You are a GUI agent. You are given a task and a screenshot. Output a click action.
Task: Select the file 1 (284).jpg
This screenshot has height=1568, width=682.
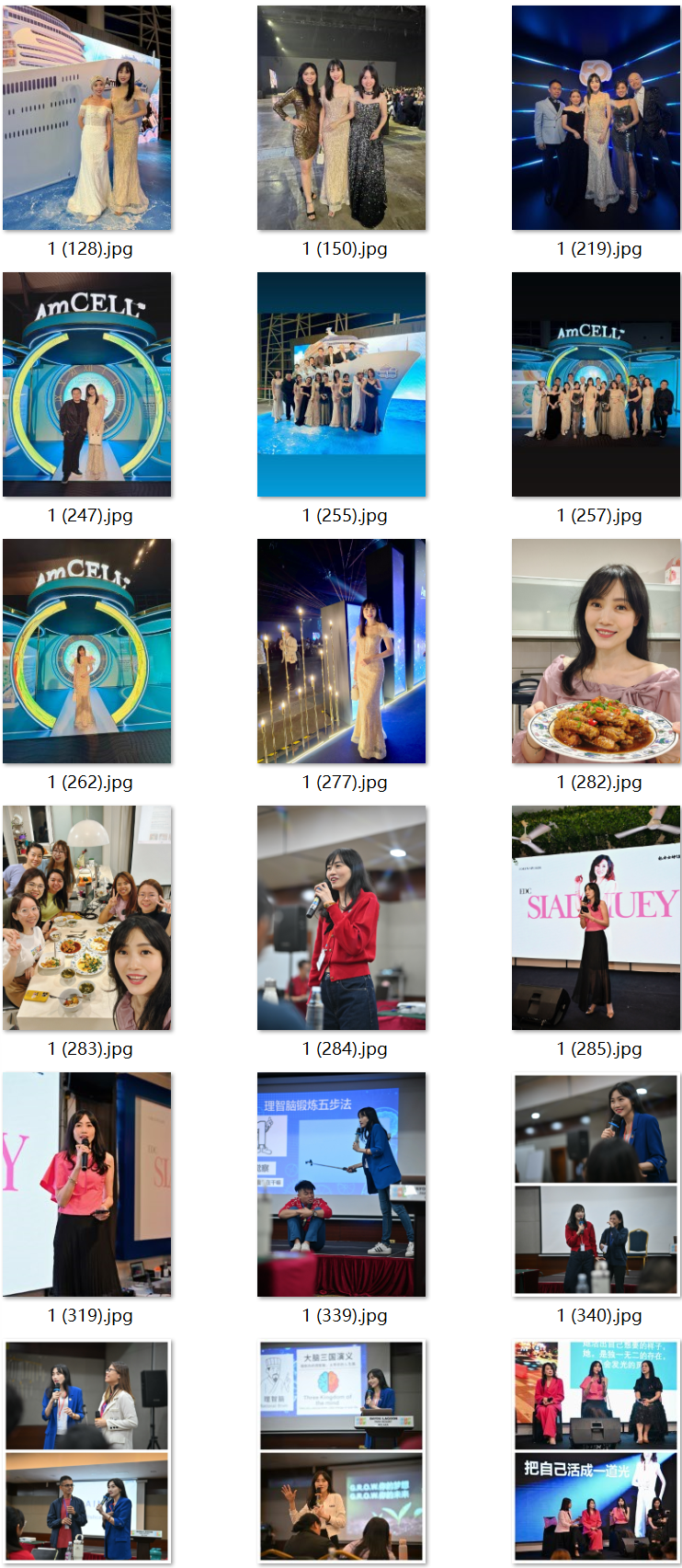pyautogui.click(x=341, y=918)
